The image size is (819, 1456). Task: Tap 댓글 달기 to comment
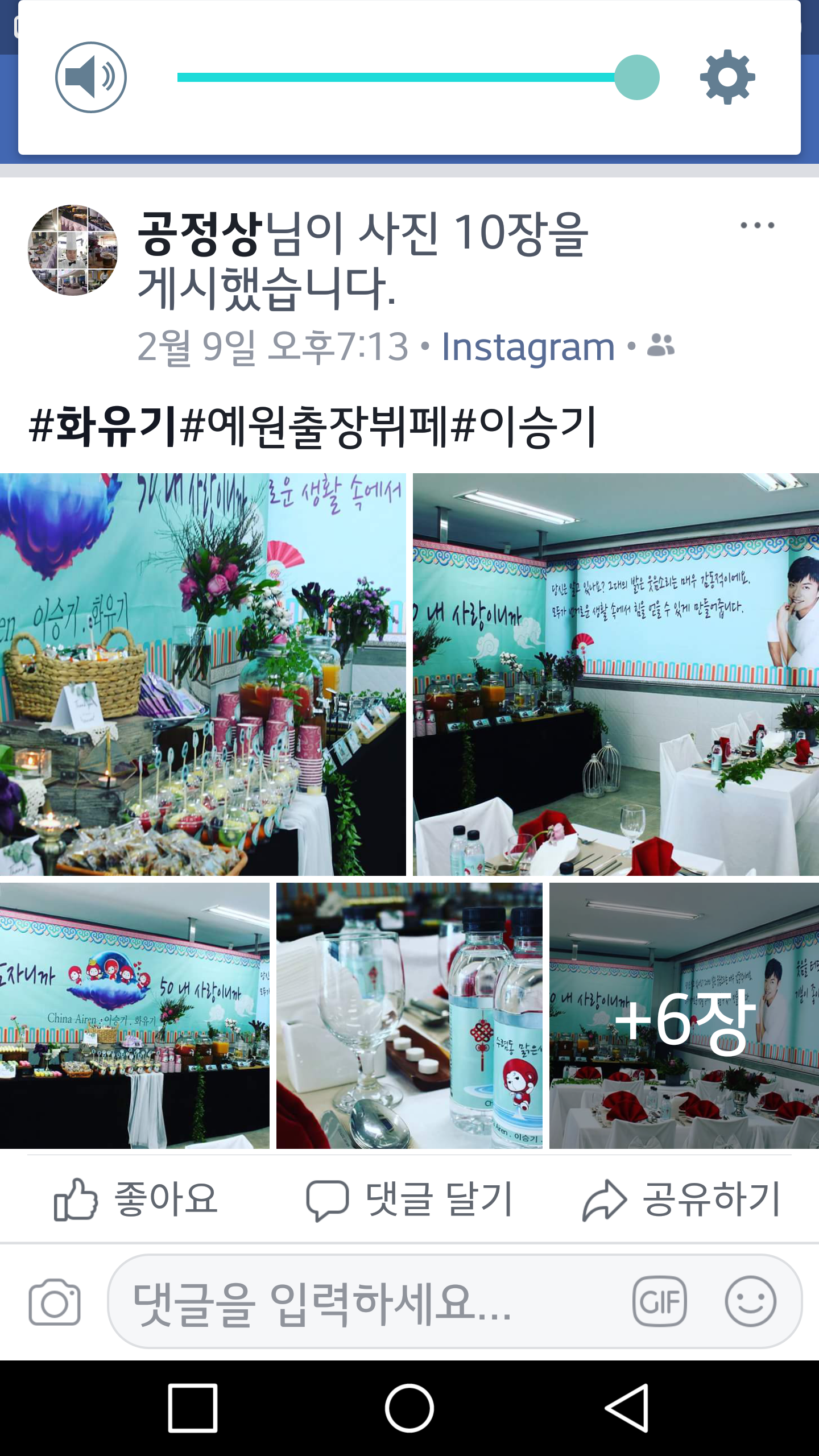409,1199
